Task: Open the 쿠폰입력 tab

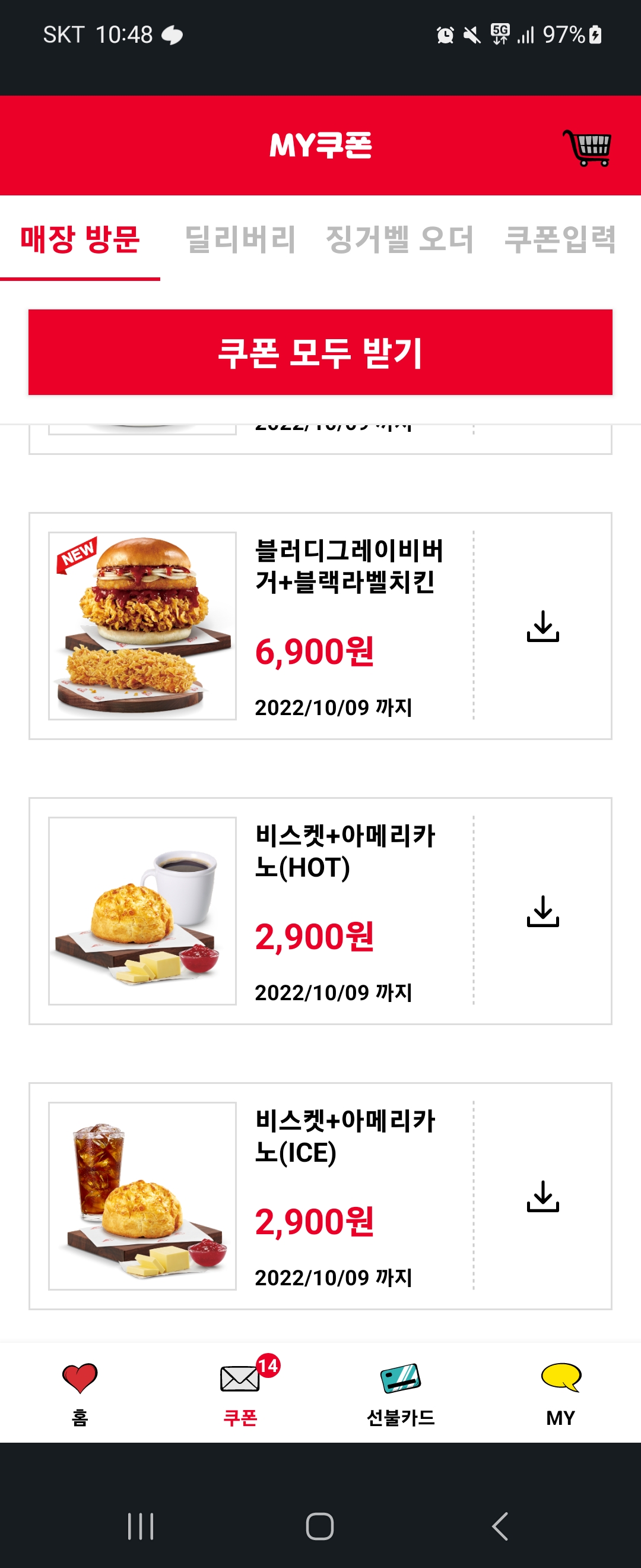Action: click(x=560, y=239)
